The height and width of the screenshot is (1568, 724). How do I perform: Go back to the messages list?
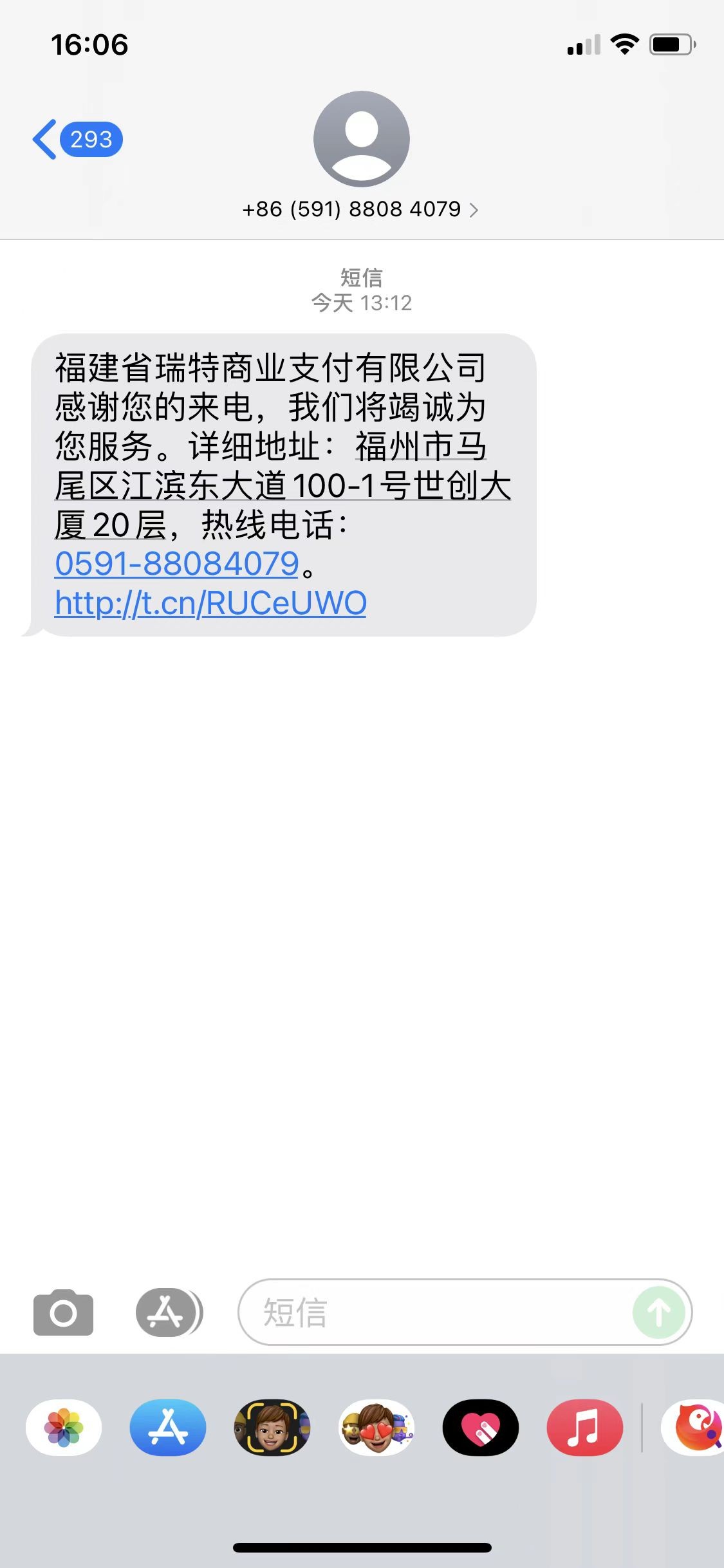click(76, 139)
